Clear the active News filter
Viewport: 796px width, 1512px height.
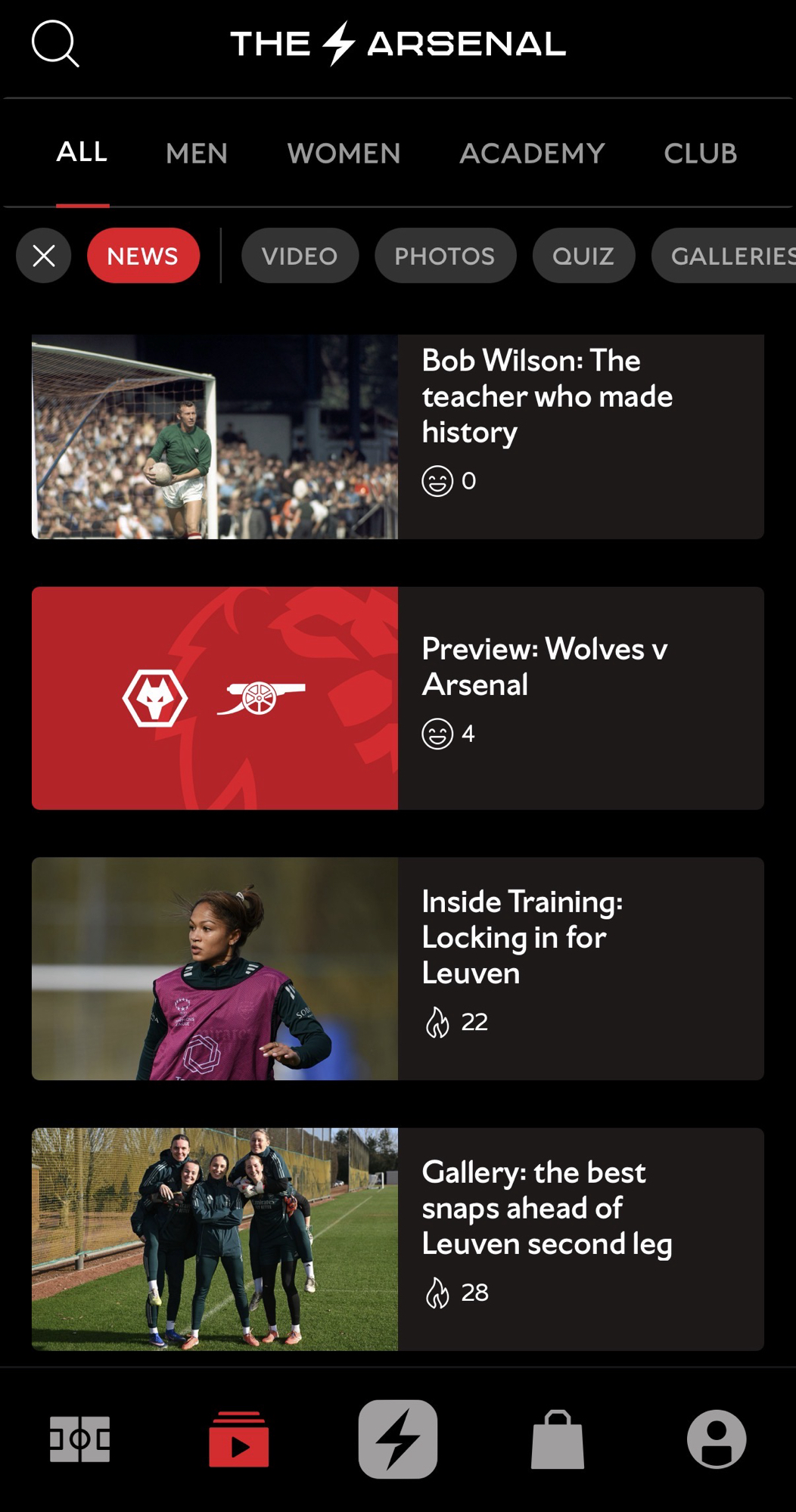(44, 256)
